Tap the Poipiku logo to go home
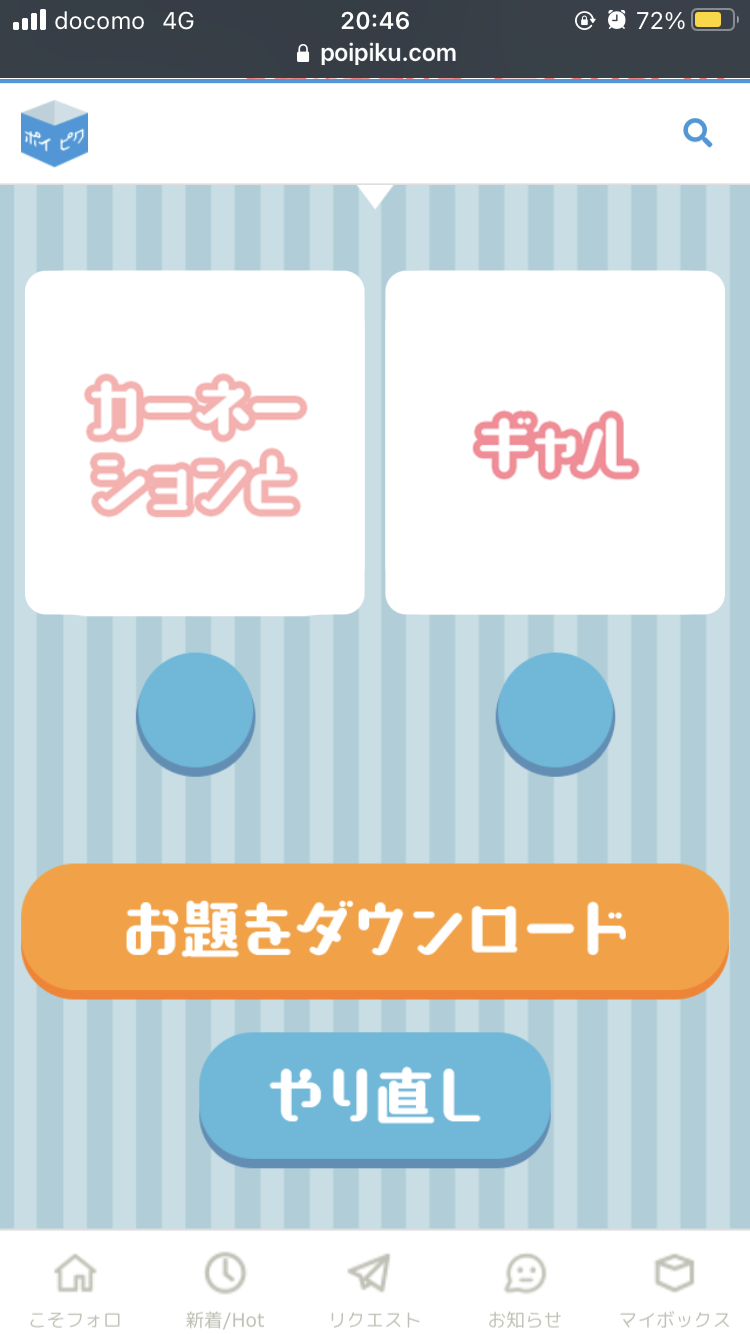 (55, 133)
